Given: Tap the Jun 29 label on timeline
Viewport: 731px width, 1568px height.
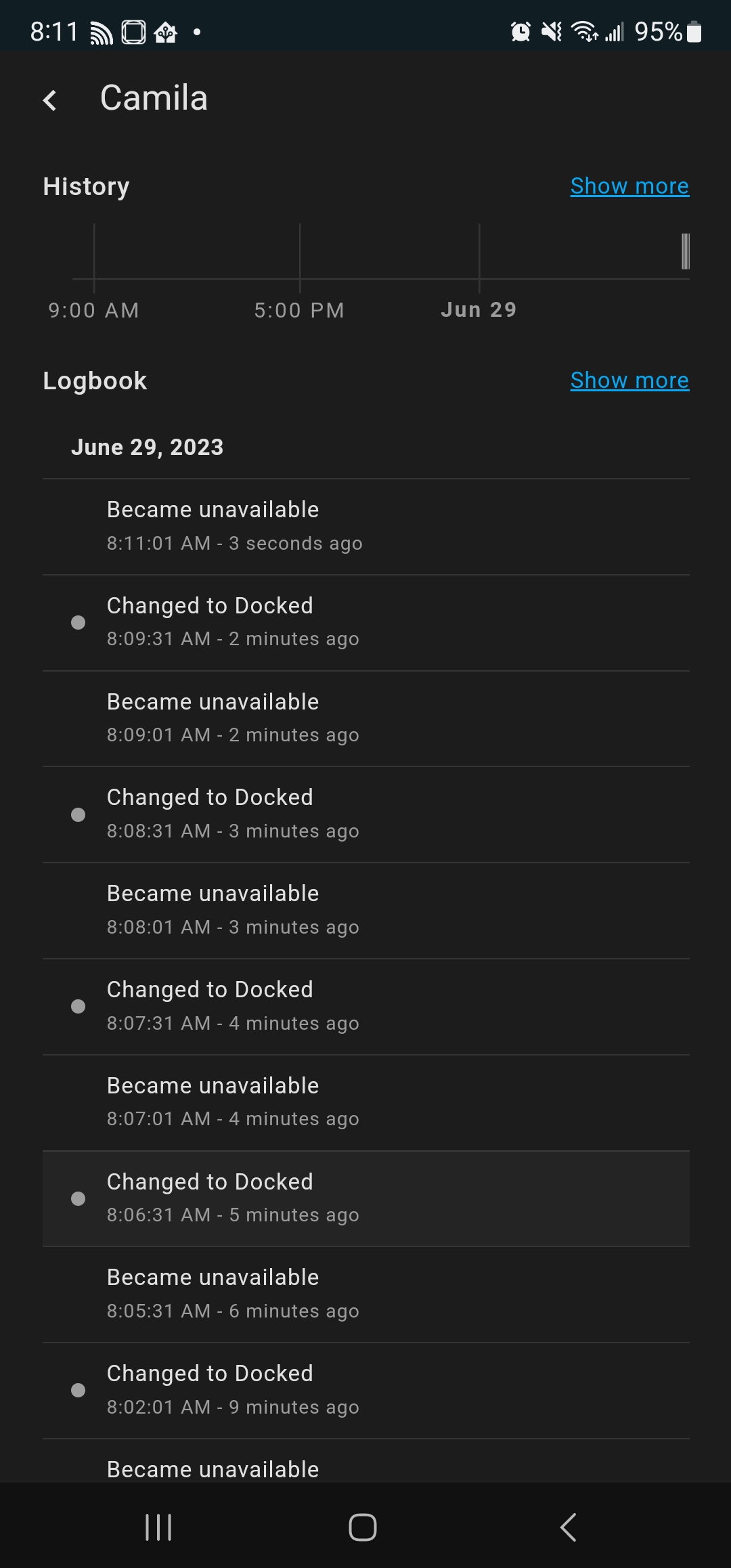Looking at the screenshot, I should [479, 309].
